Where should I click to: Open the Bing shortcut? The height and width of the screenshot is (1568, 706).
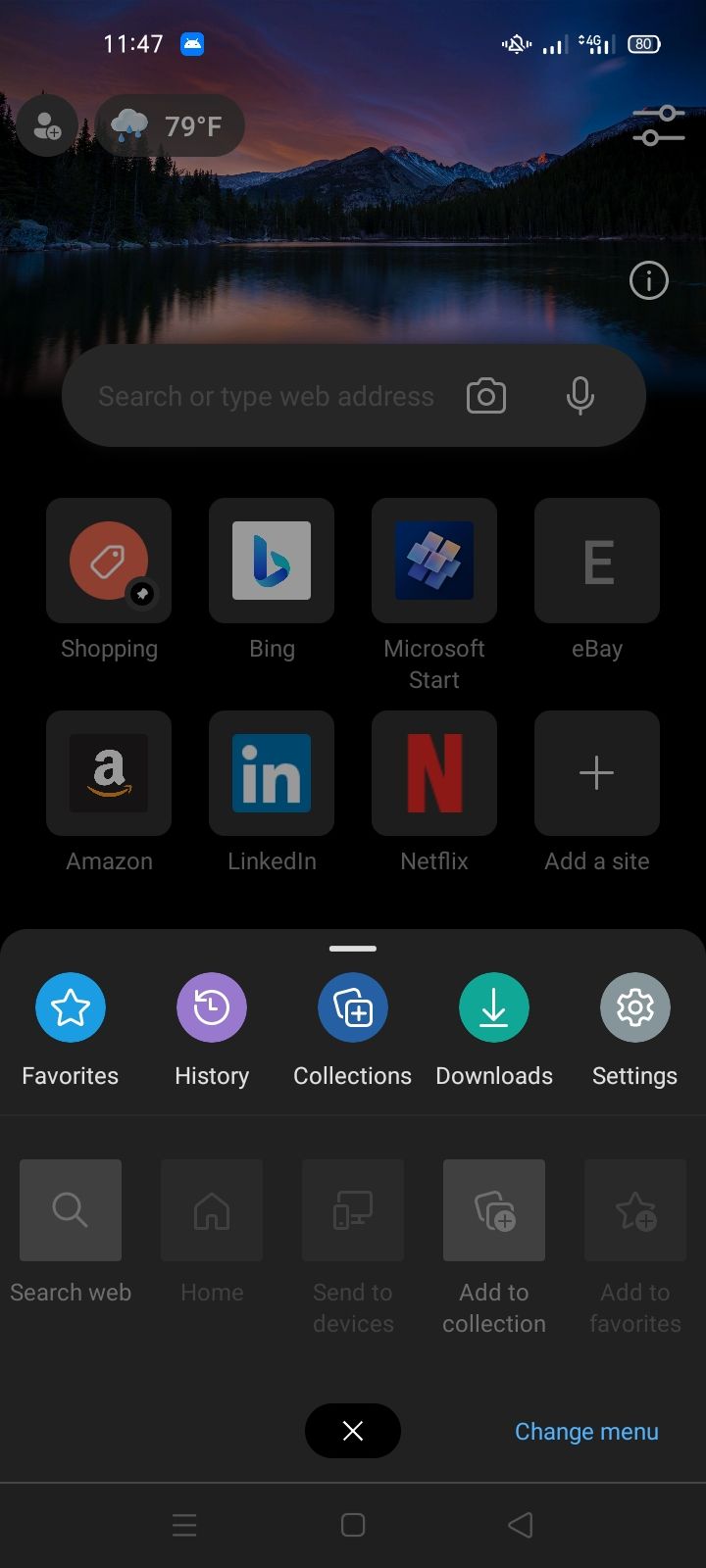[x=272, y=561]
